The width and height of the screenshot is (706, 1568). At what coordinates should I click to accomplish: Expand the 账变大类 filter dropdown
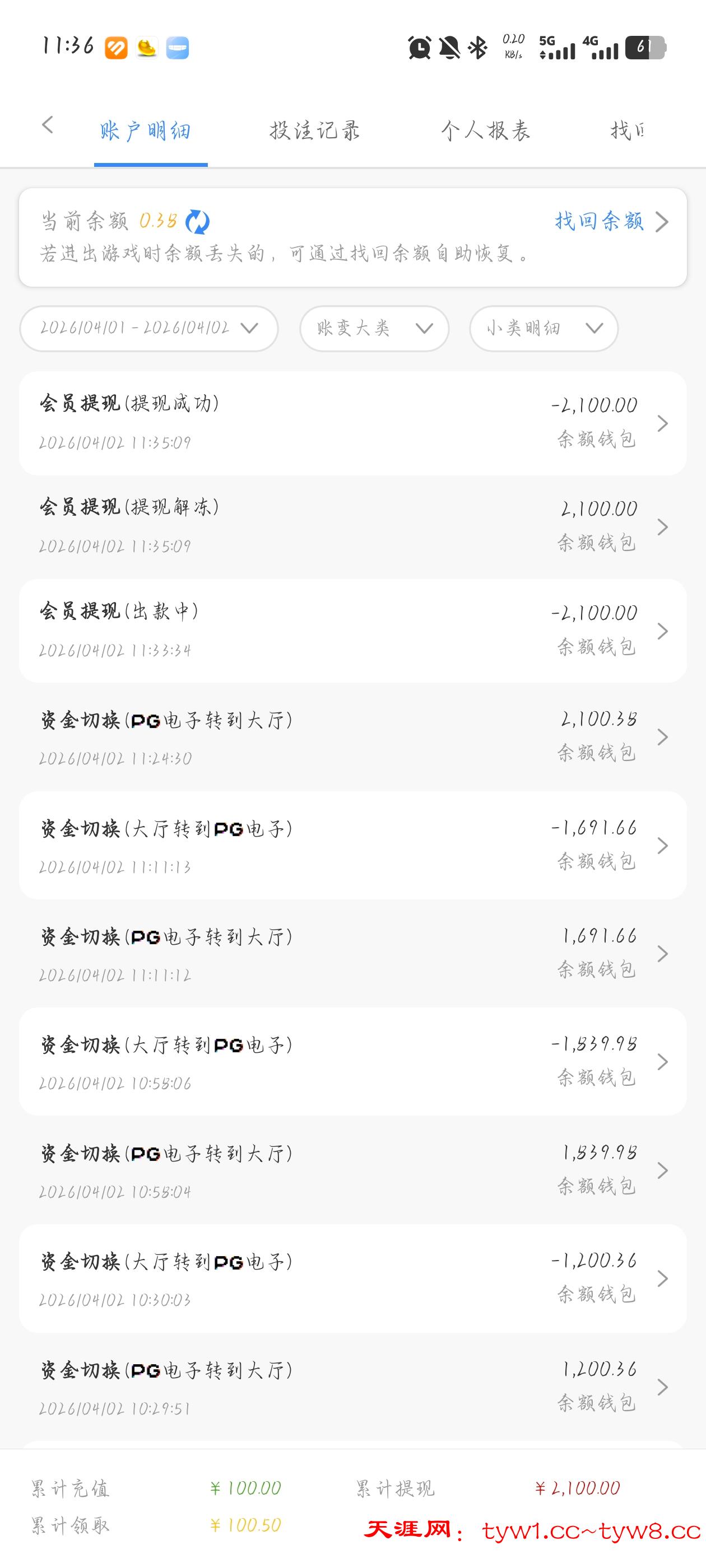pyautogui.click(x=374, y=329)
